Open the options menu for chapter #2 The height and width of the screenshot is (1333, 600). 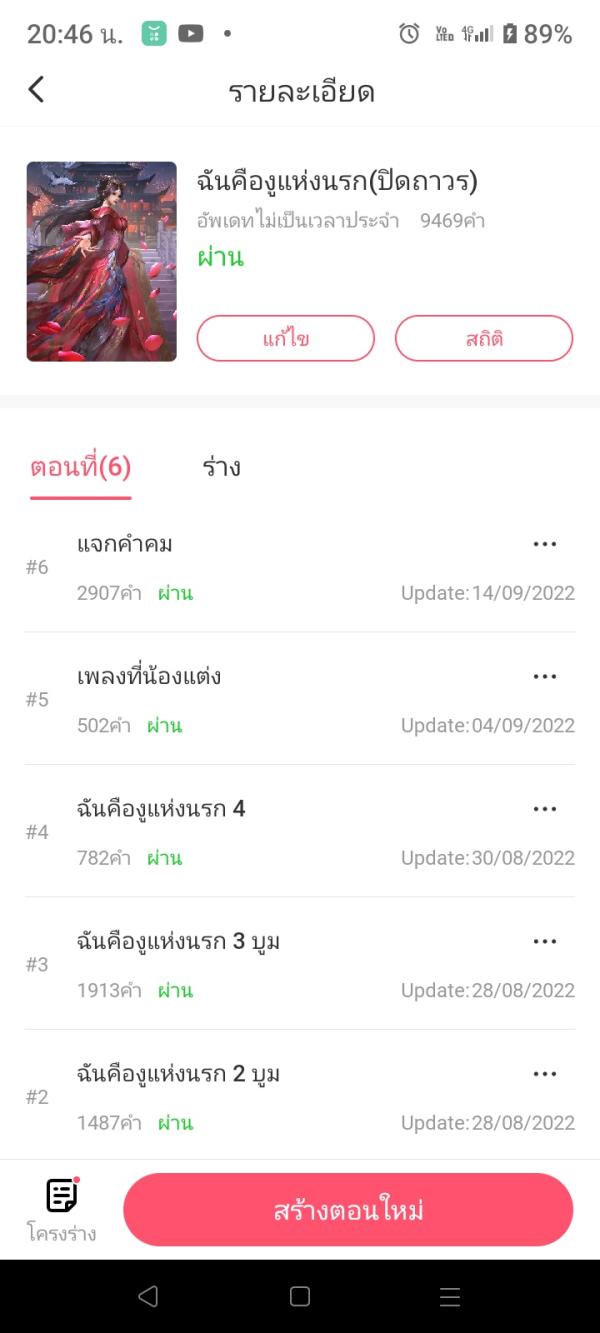(x=544, y=1074)
